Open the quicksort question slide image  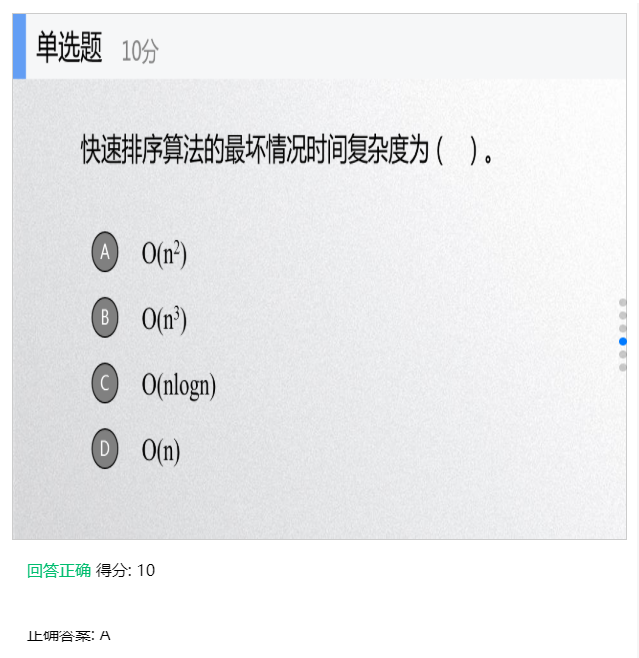click(x=319, y=309)
